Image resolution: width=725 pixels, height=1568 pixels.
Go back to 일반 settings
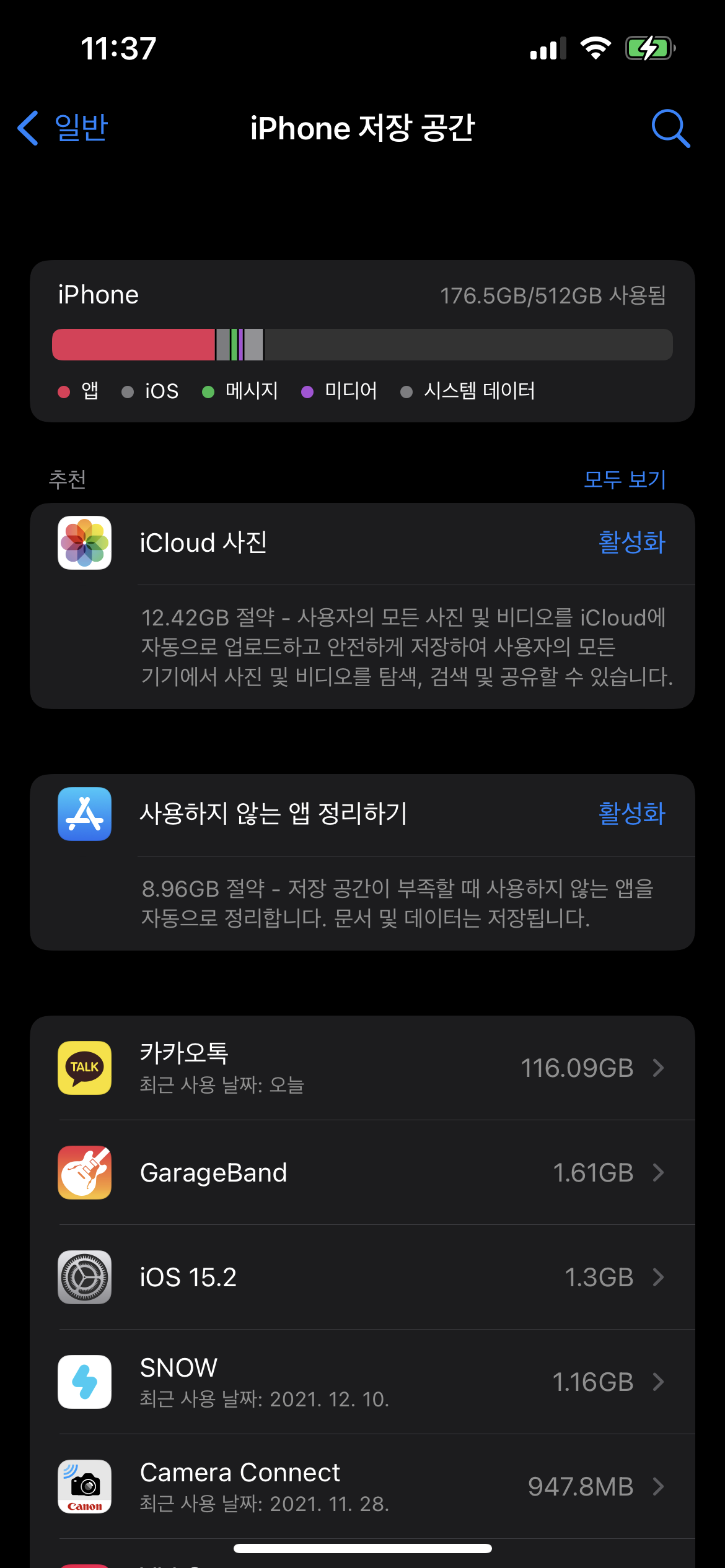coord(63,128)
